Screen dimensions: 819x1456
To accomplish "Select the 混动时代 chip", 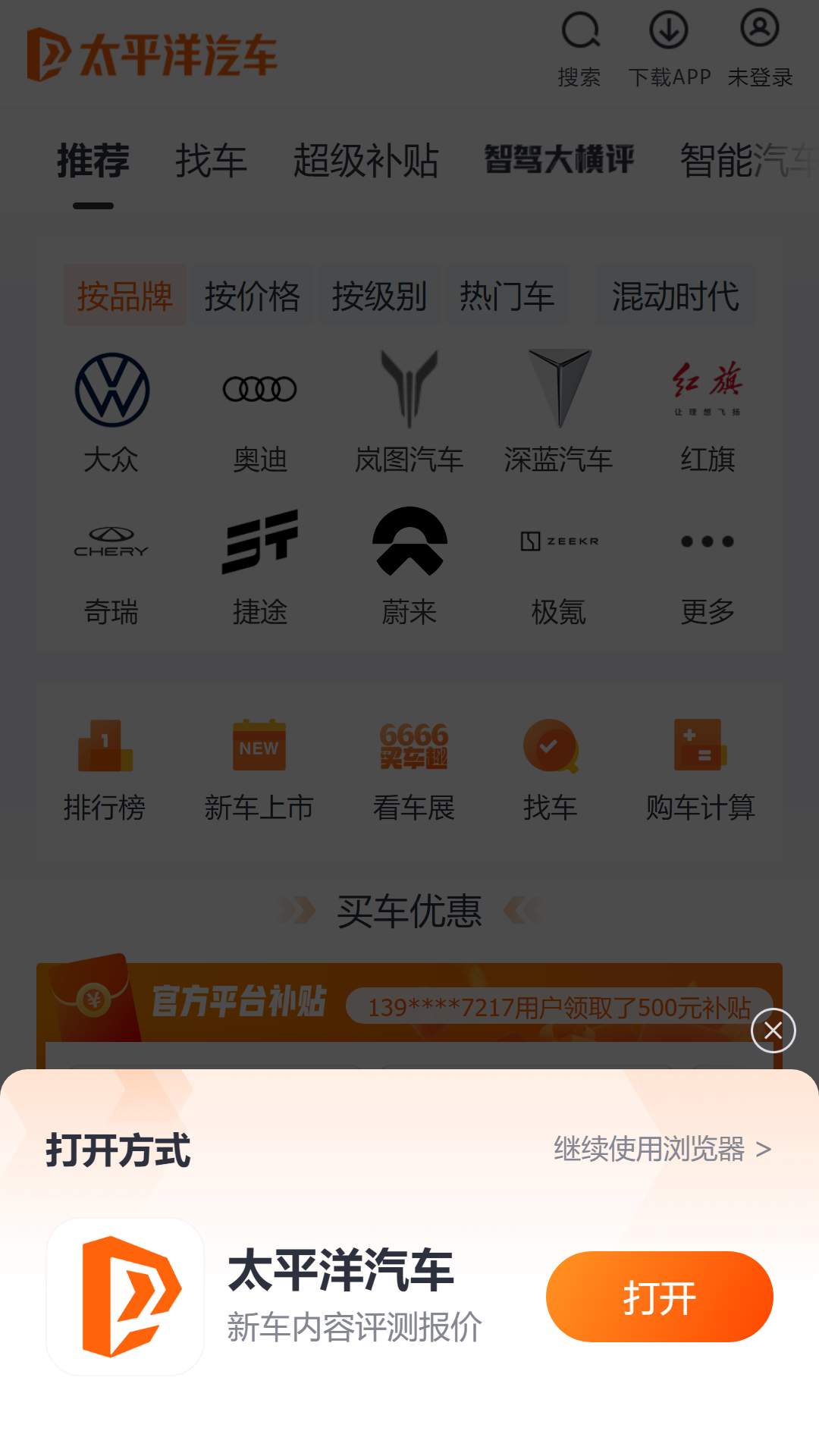I will tap(675, 296).
